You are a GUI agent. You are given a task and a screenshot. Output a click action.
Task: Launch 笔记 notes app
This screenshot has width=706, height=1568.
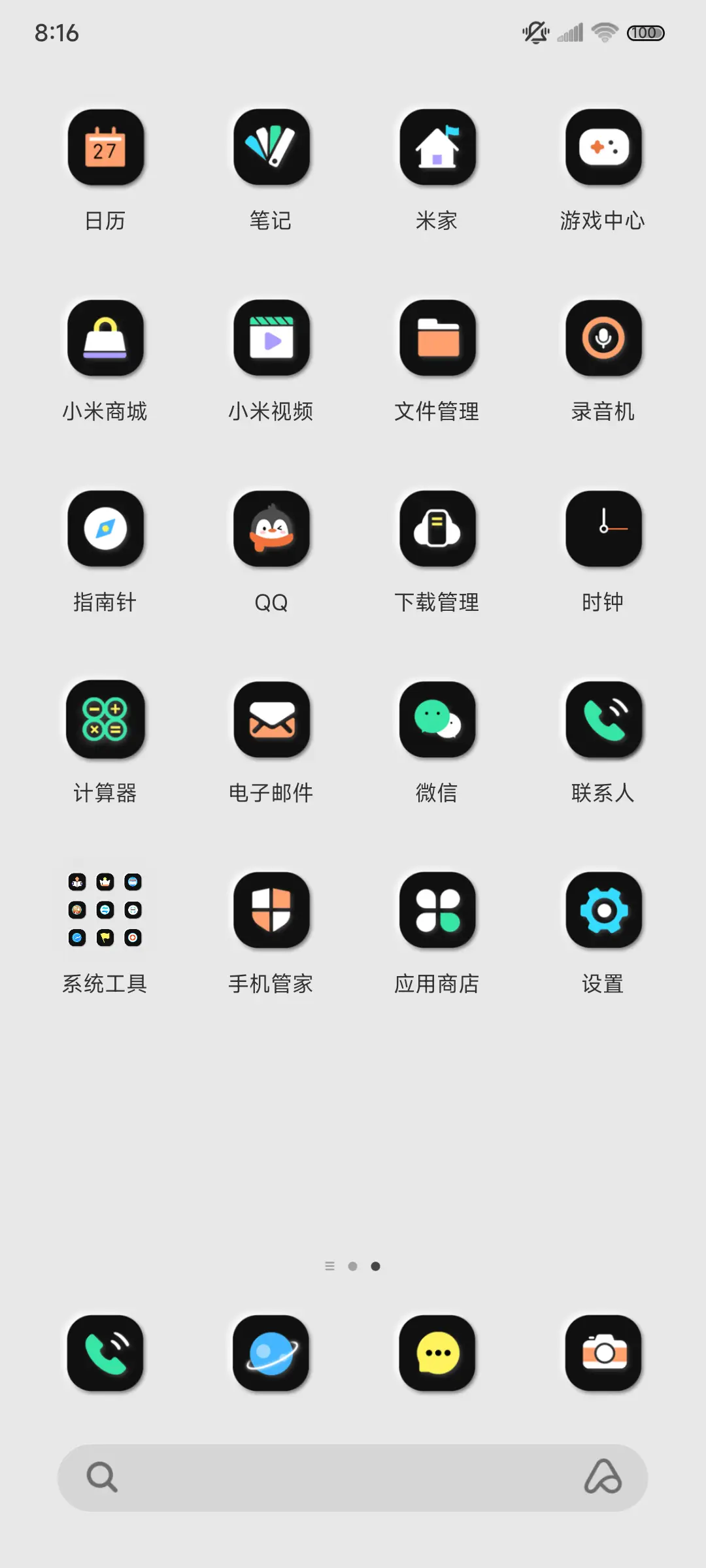click(271, 148)
